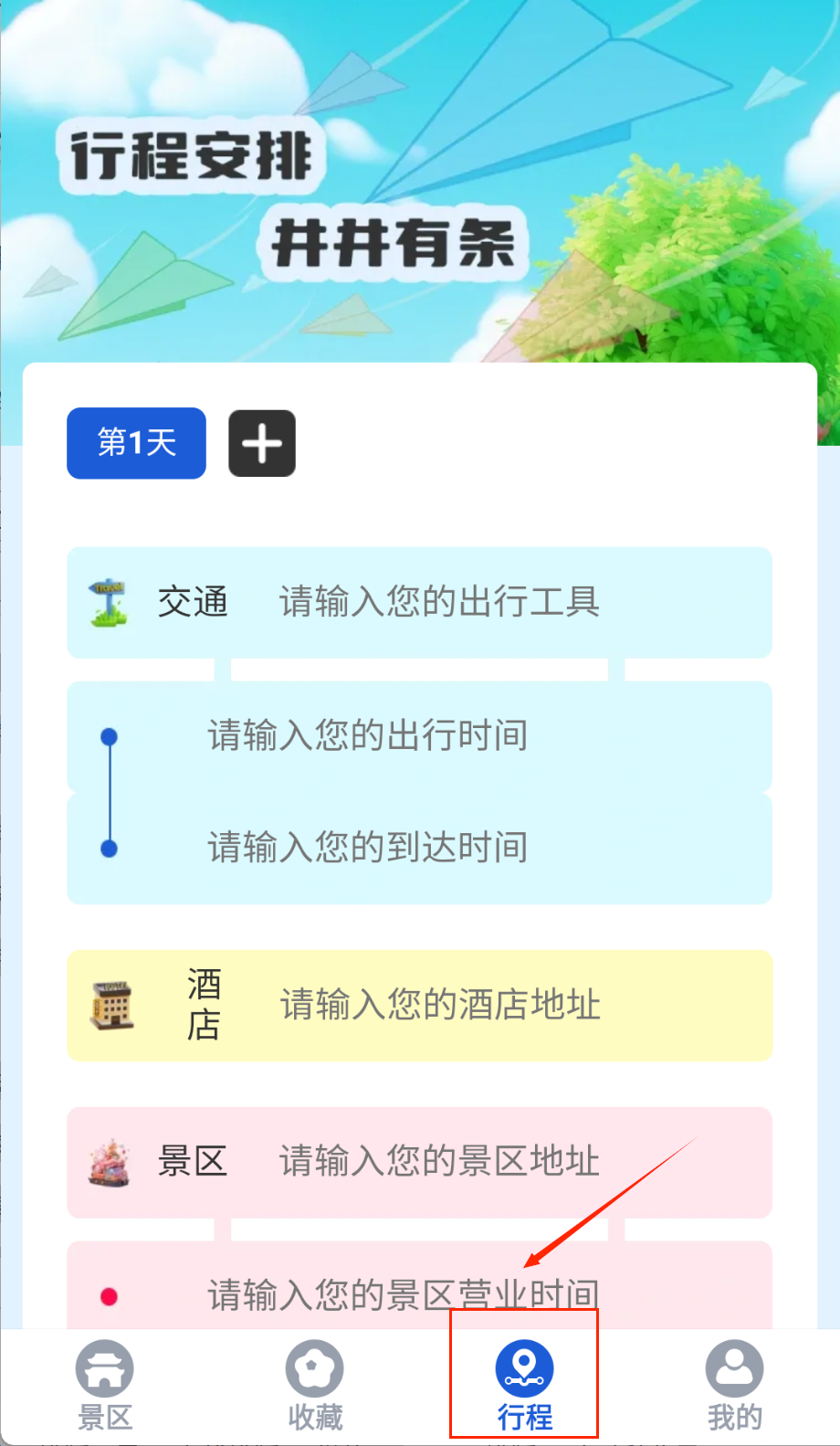This screenshot has height=1446, width=840.
Task: Switch to the 景区 bottom tab
Action: pyautogui.click(x=105, y=1385)
